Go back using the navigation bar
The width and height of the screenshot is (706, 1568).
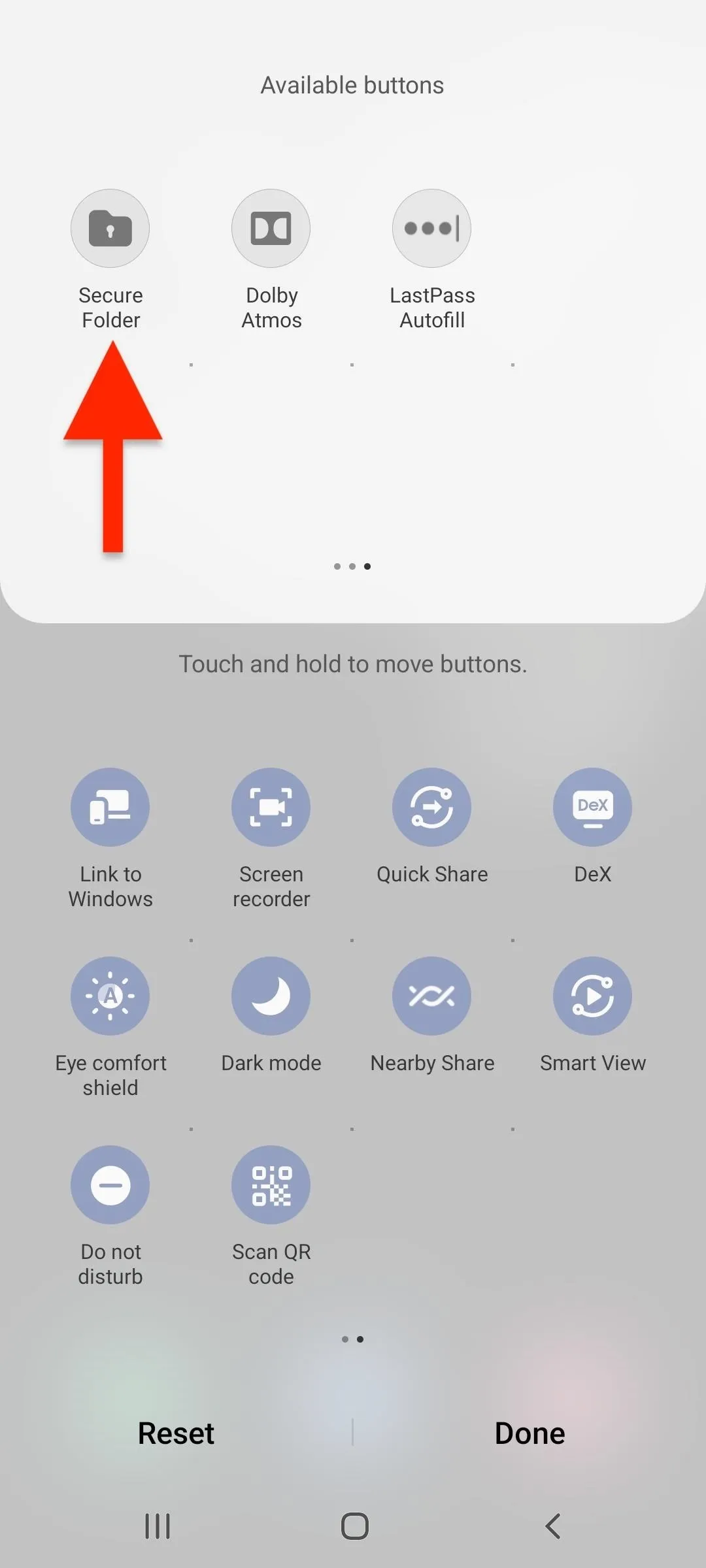click(x=553, y=1526)
